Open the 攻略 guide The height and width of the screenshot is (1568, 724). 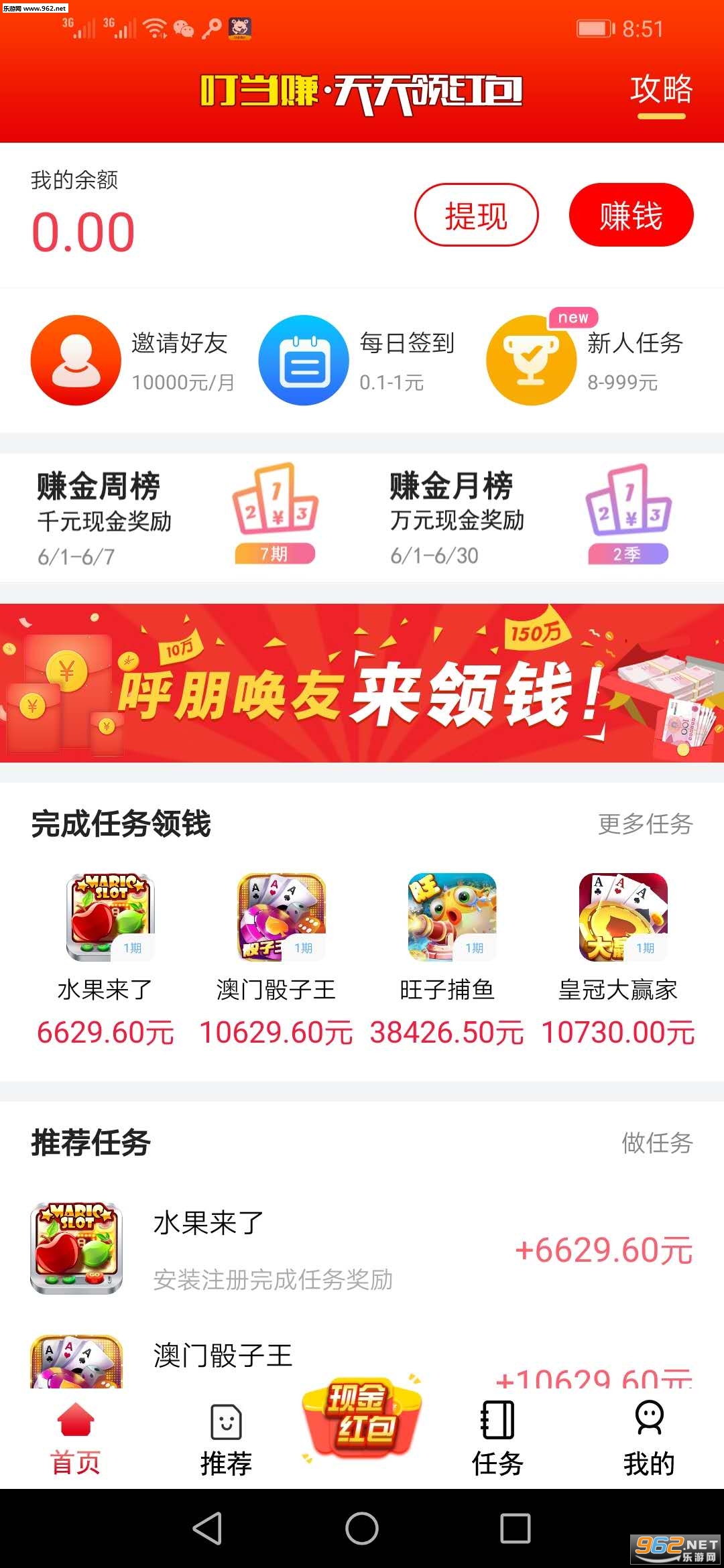(x=660, y=90)
